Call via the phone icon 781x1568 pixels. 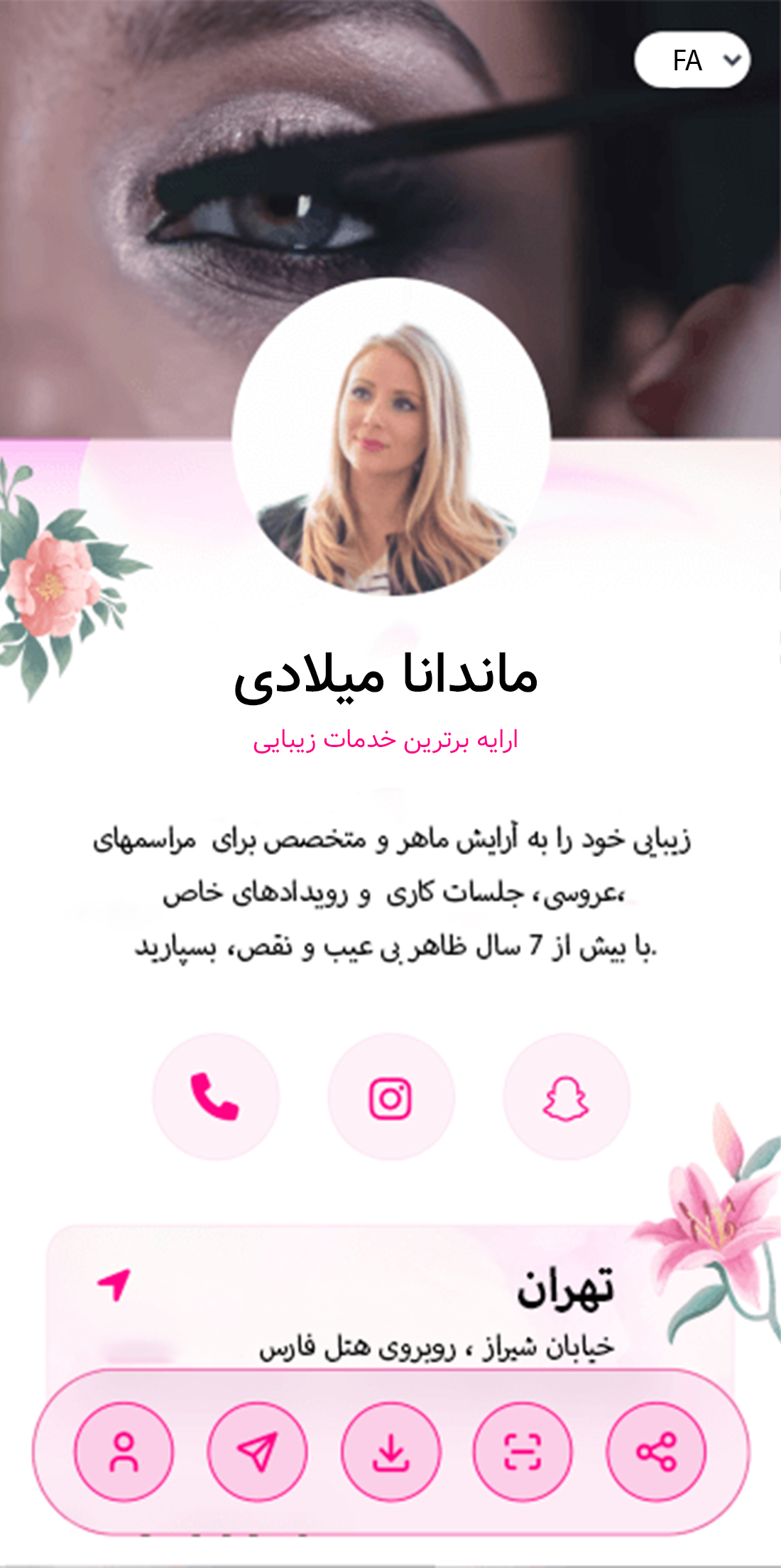[215, 1096]
